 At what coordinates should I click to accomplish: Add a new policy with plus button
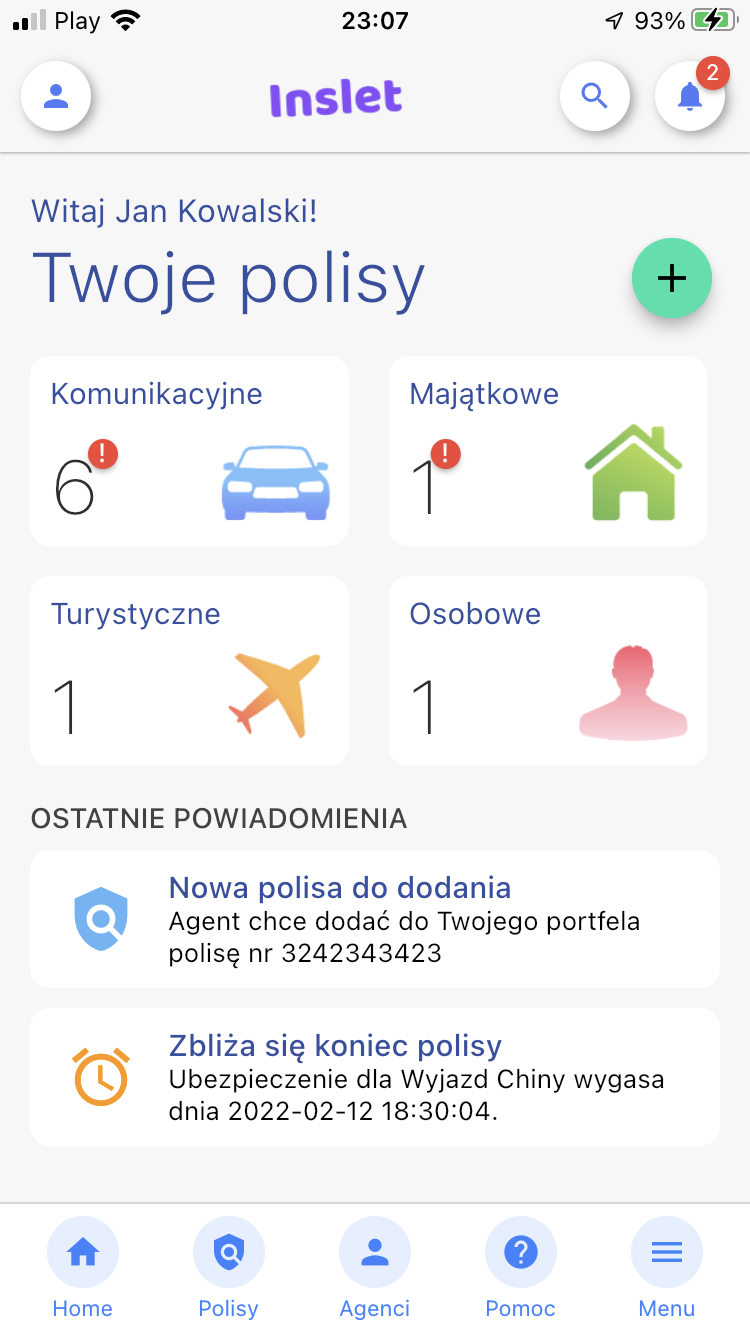[671, 278]
